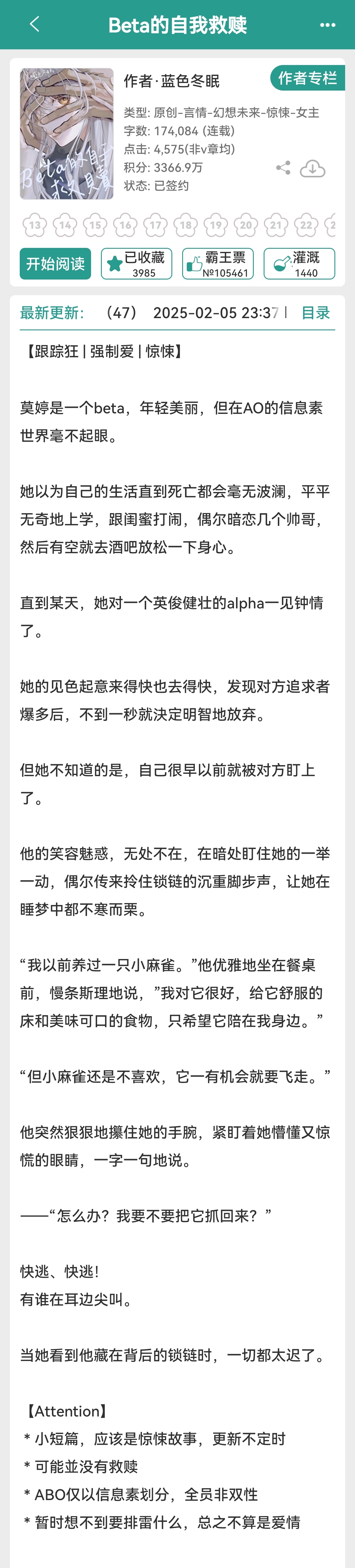Select chapter 19 flower badge
This screenshot has width=355, height=1568.
pos(216,225)
